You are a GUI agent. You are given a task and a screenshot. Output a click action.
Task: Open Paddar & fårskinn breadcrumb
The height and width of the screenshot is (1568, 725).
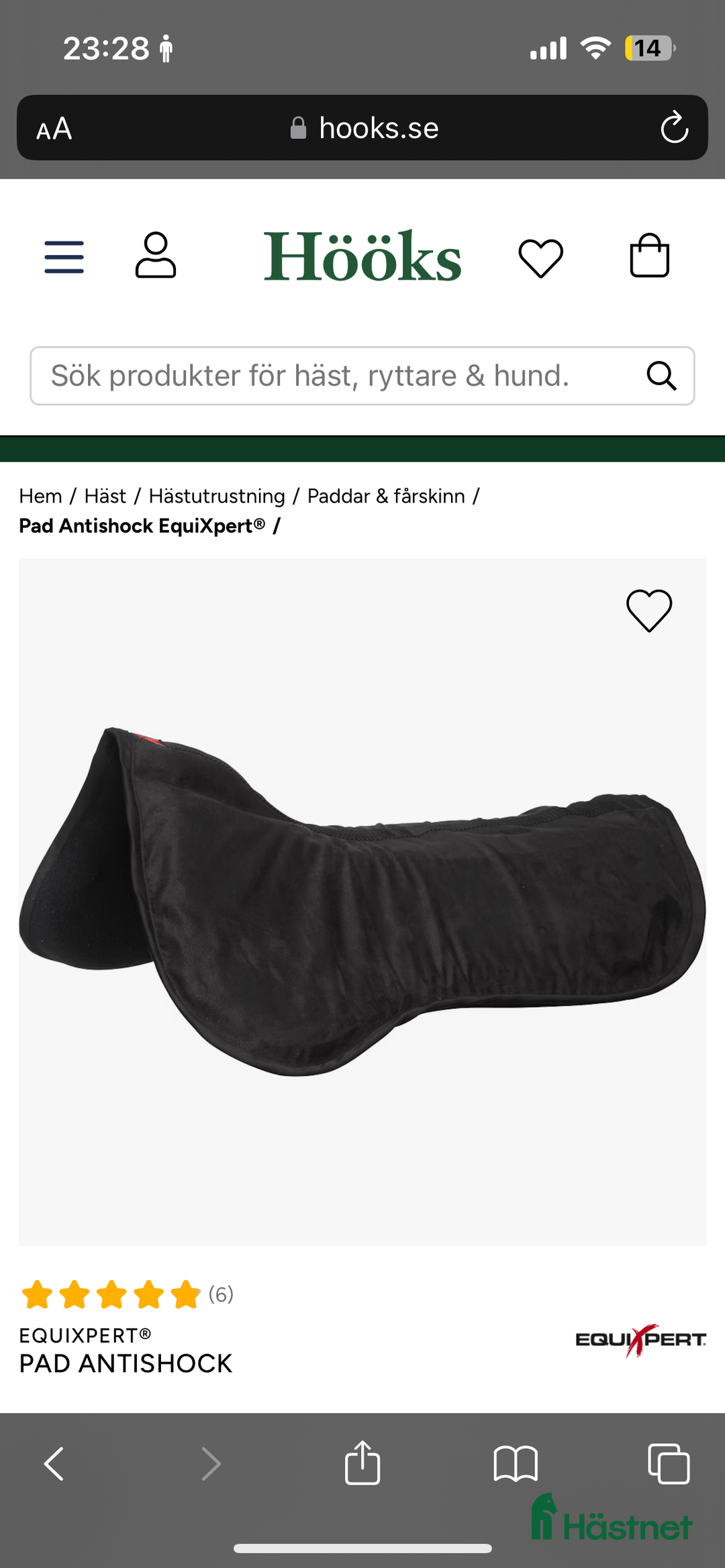coord(386,496)
